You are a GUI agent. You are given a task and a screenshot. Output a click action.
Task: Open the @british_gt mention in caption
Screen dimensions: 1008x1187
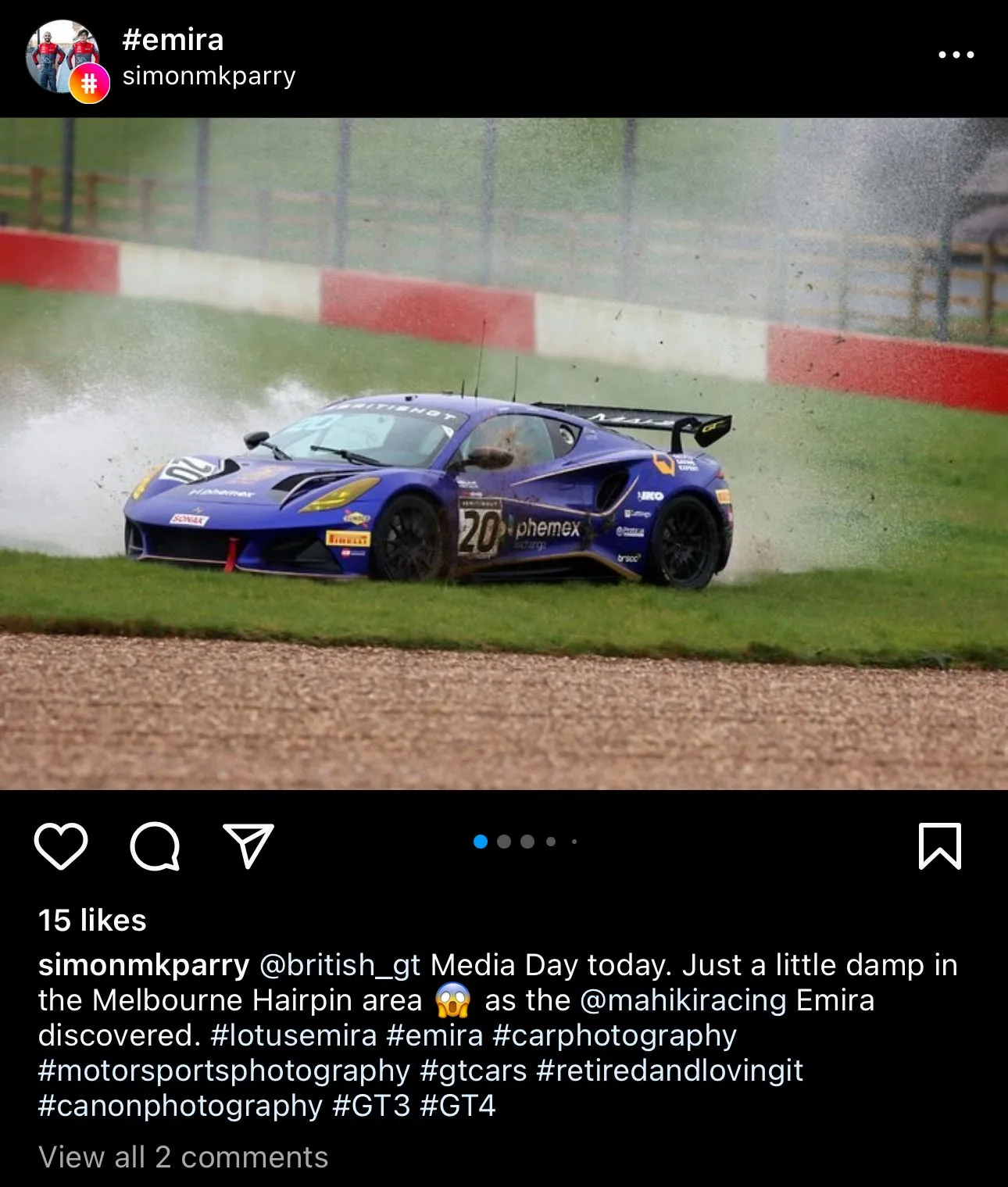340,965
